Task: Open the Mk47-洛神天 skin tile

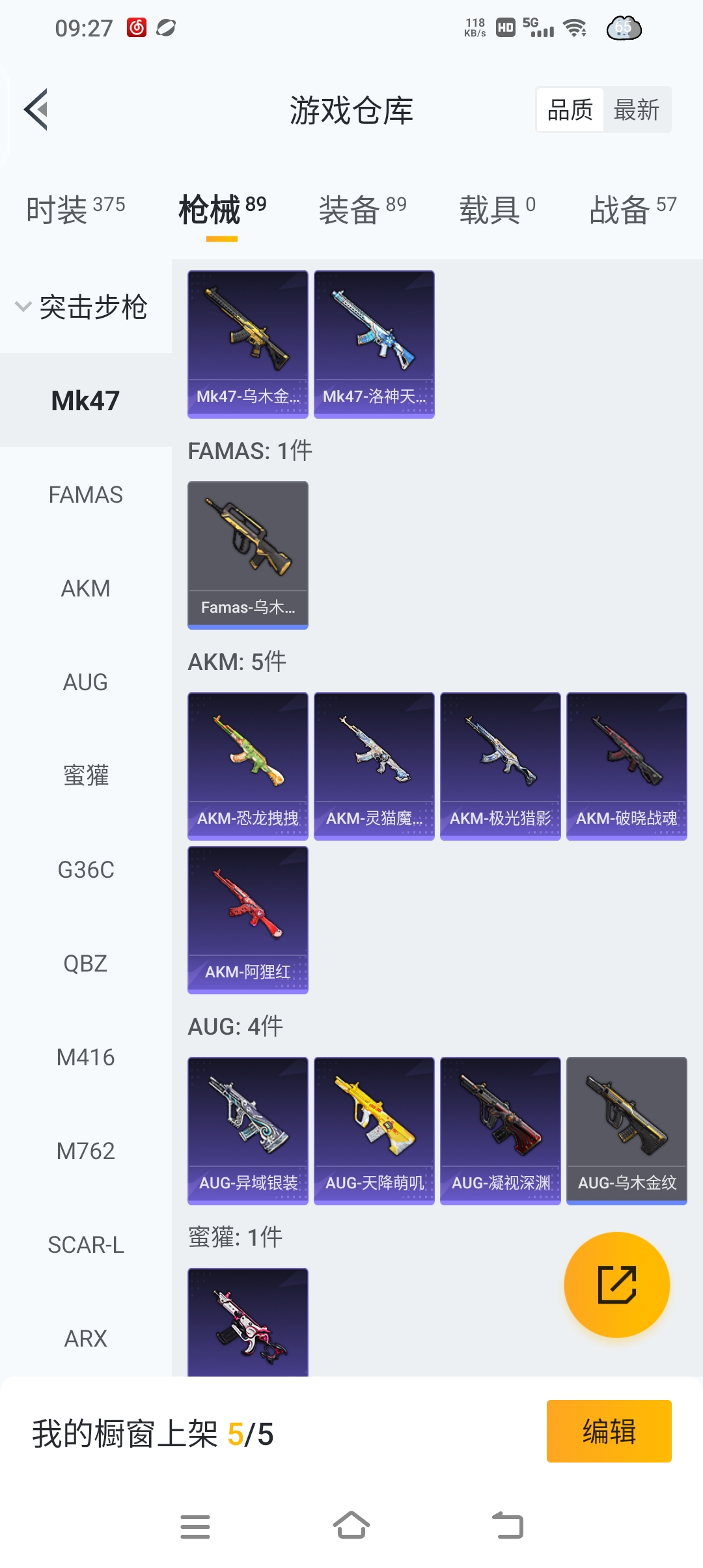Action: 374,344
